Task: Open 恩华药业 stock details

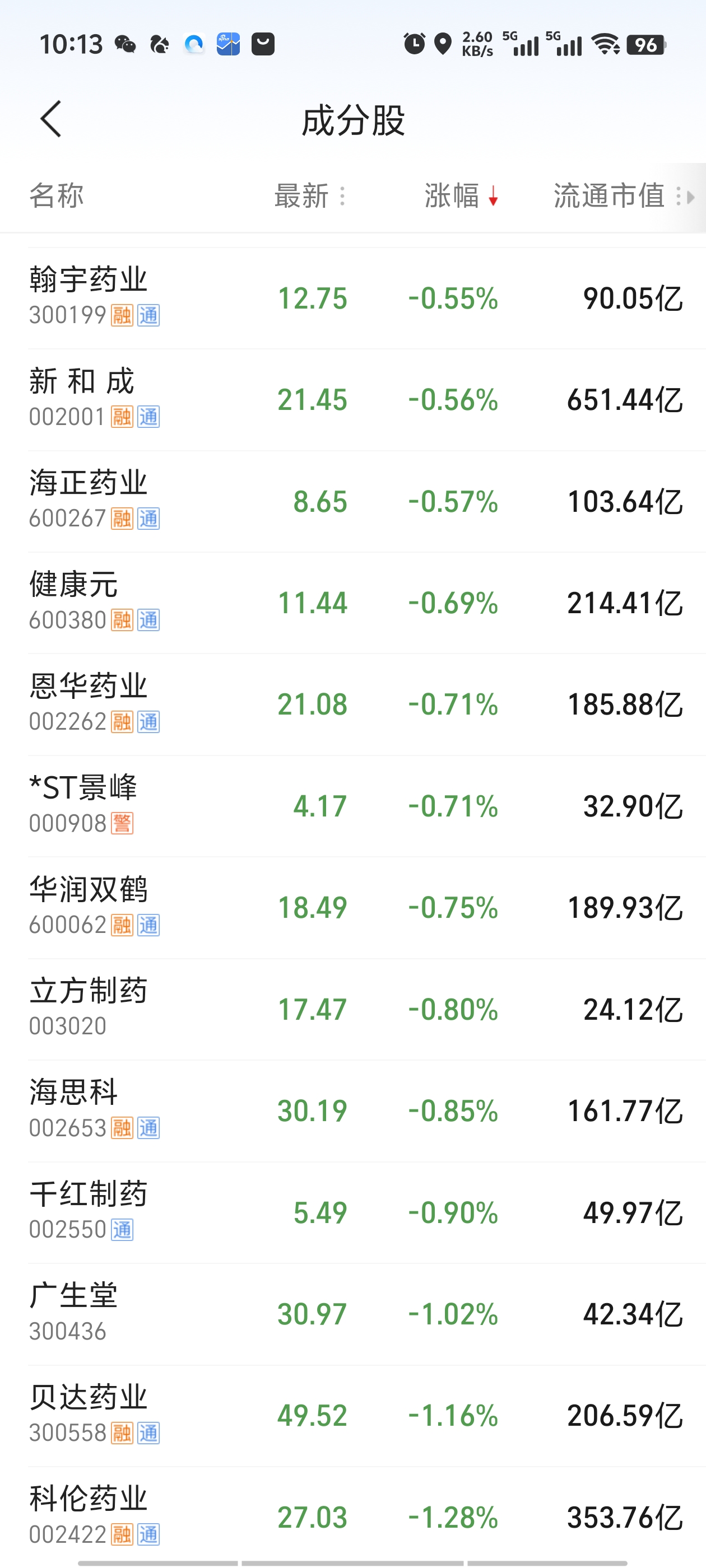Action: [354, 705]
